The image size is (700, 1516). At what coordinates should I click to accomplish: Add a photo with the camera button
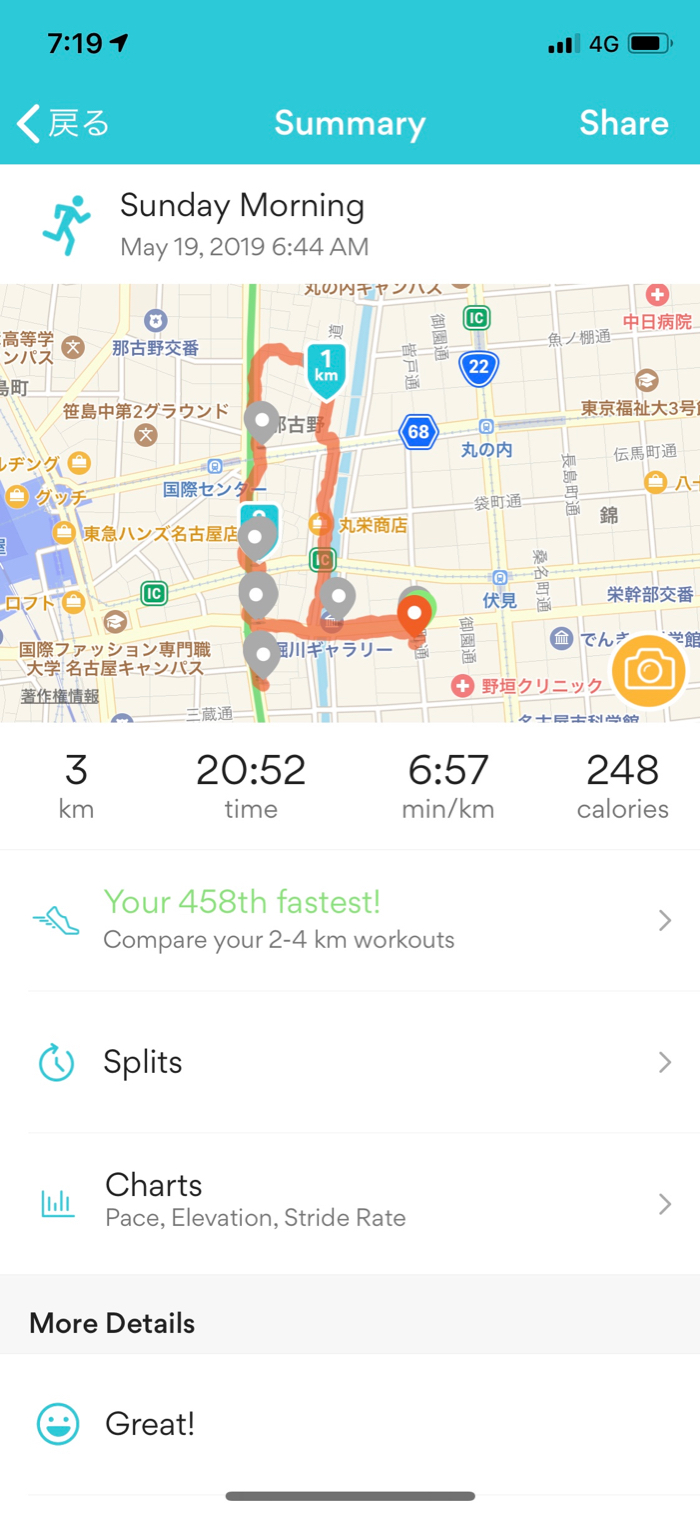coord(649,670)
